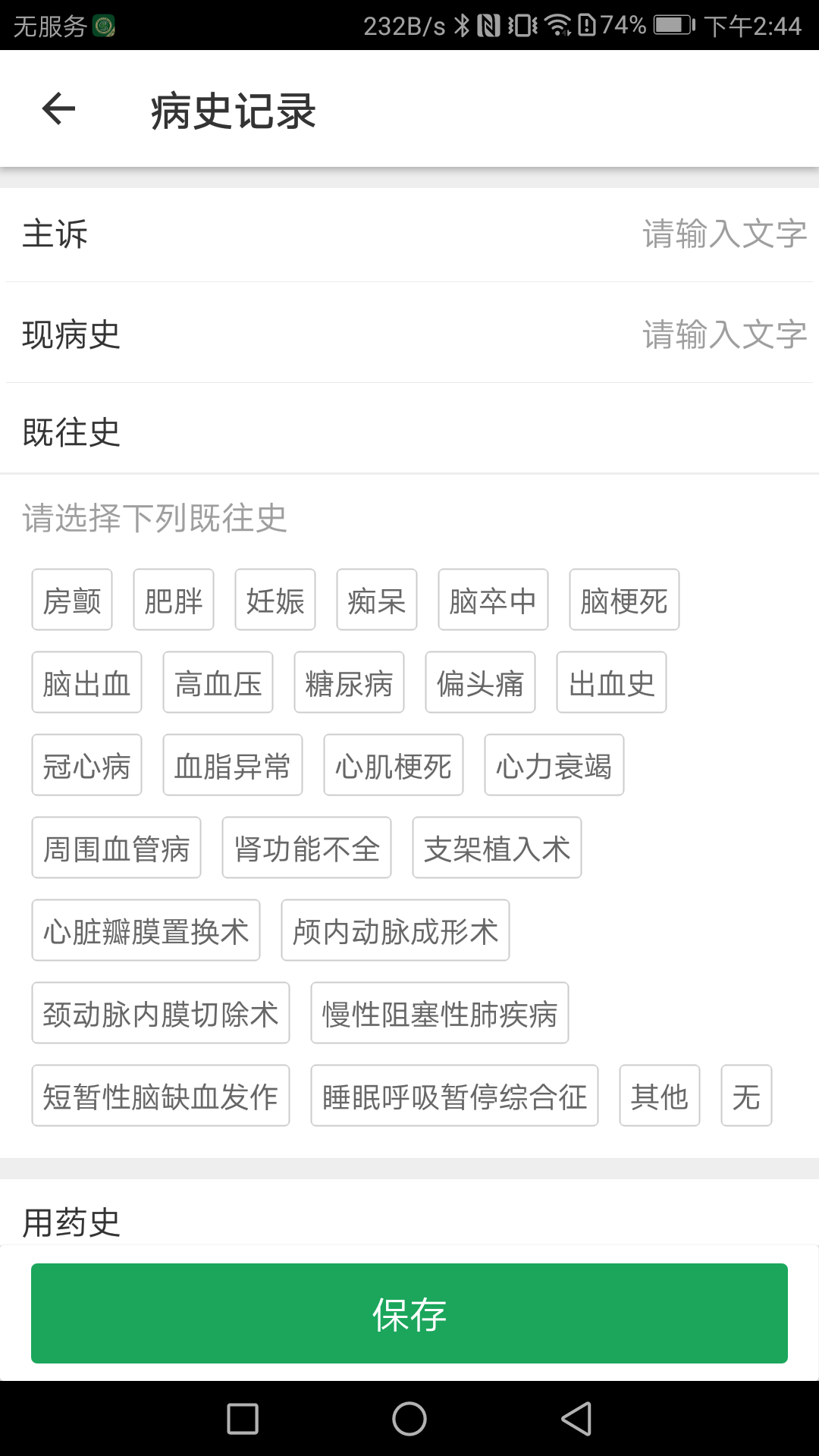Tap the back arrow to exit 病史记录
The image size is (819, 1456).
point(58,108)
